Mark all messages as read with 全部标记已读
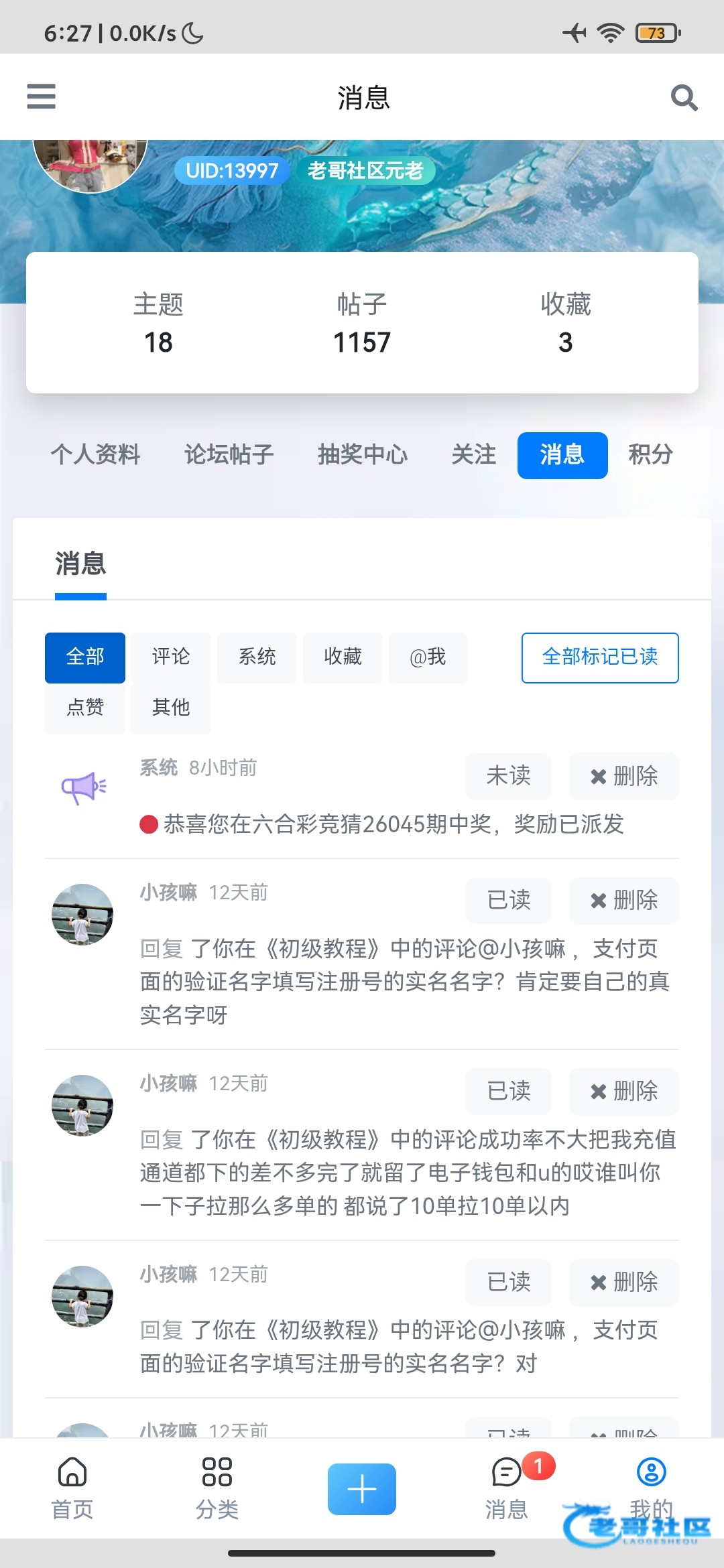 click(x=600, y=657)
